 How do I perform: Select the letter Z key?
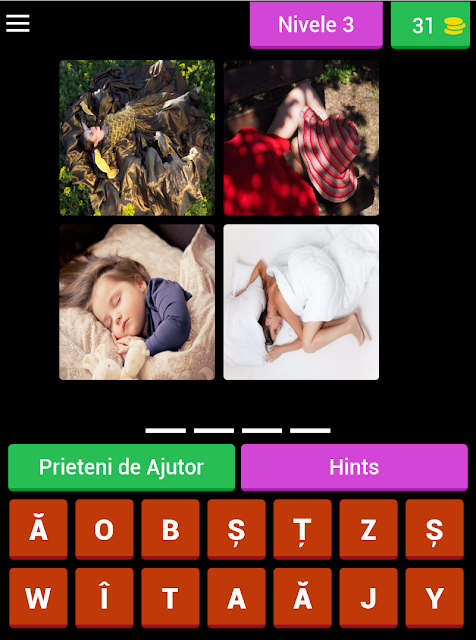(368, 529)
